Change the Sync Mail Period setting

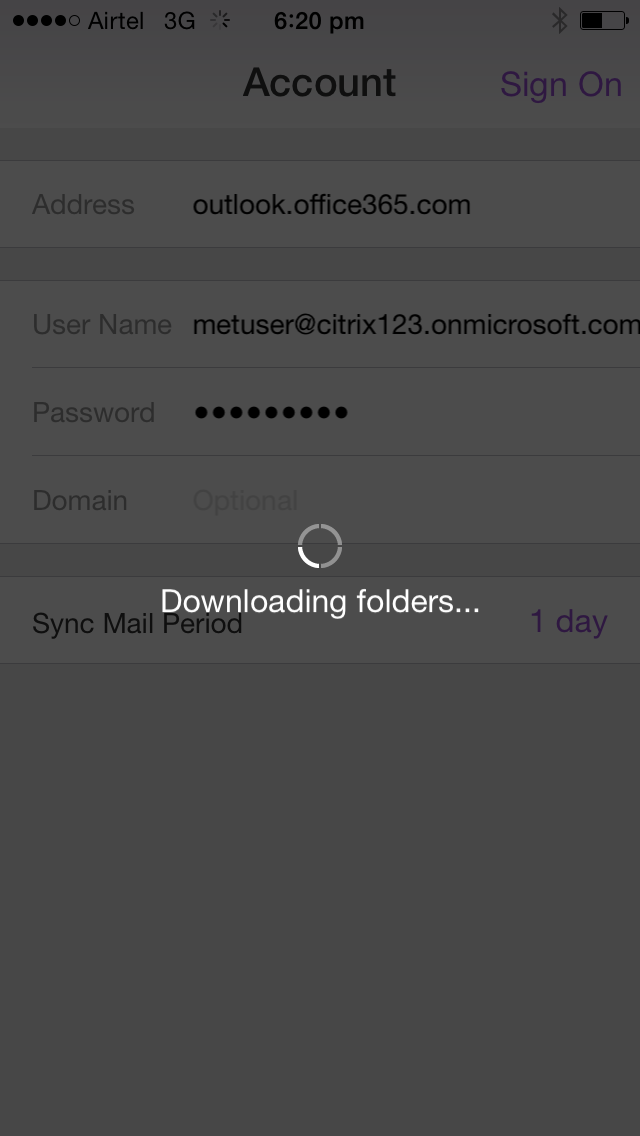[x=567, y=622]
